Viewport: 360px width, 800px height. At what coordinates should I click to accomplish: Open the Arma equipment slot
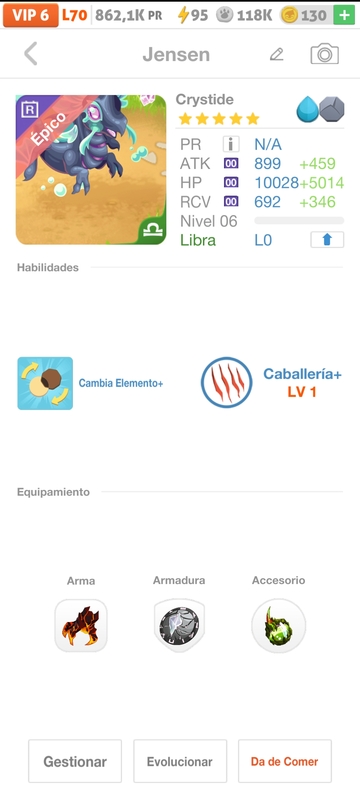tap(81, 626)
